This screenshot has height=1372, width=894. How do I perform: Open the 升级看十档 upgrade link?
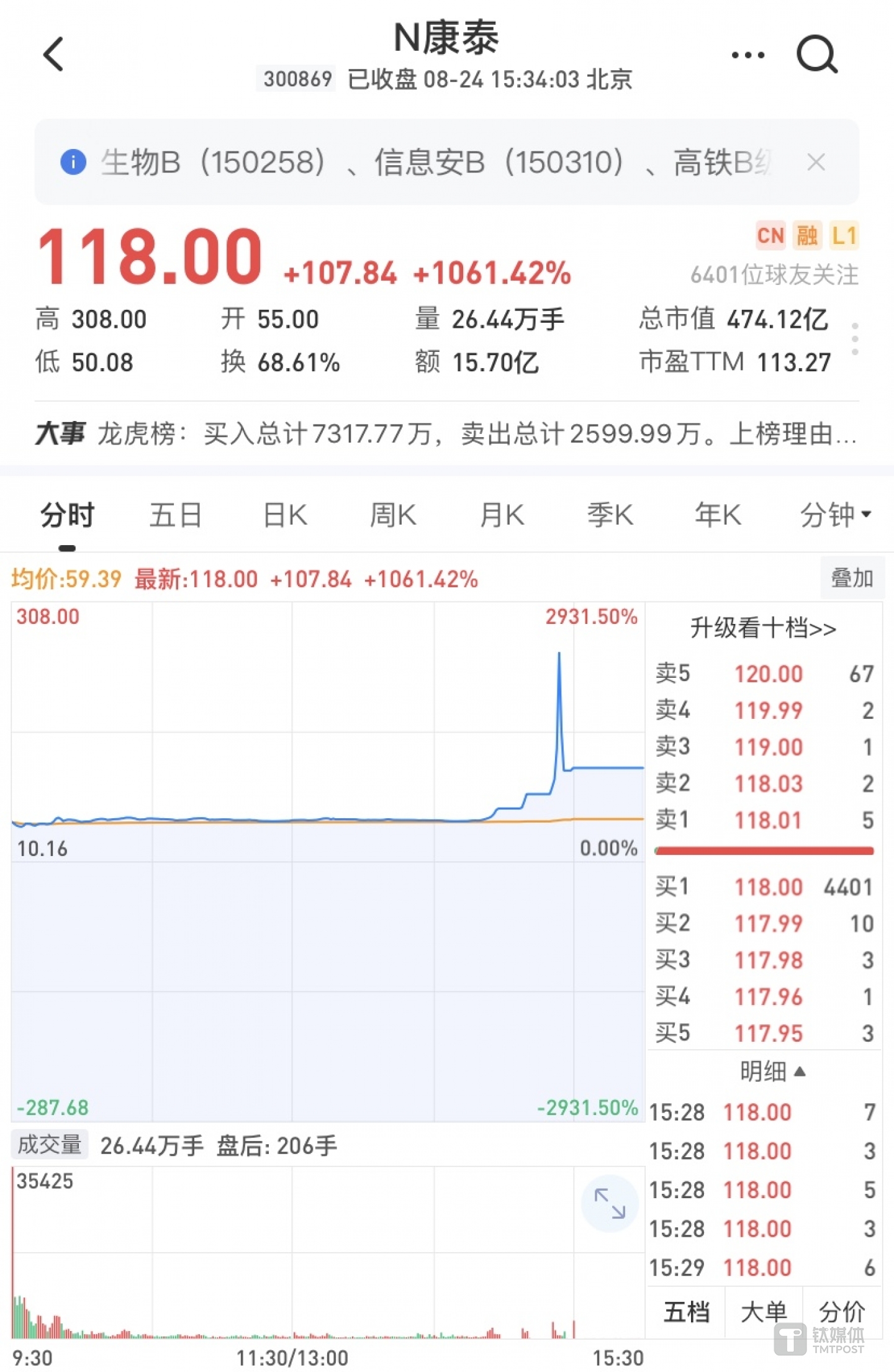click(763, 628)
